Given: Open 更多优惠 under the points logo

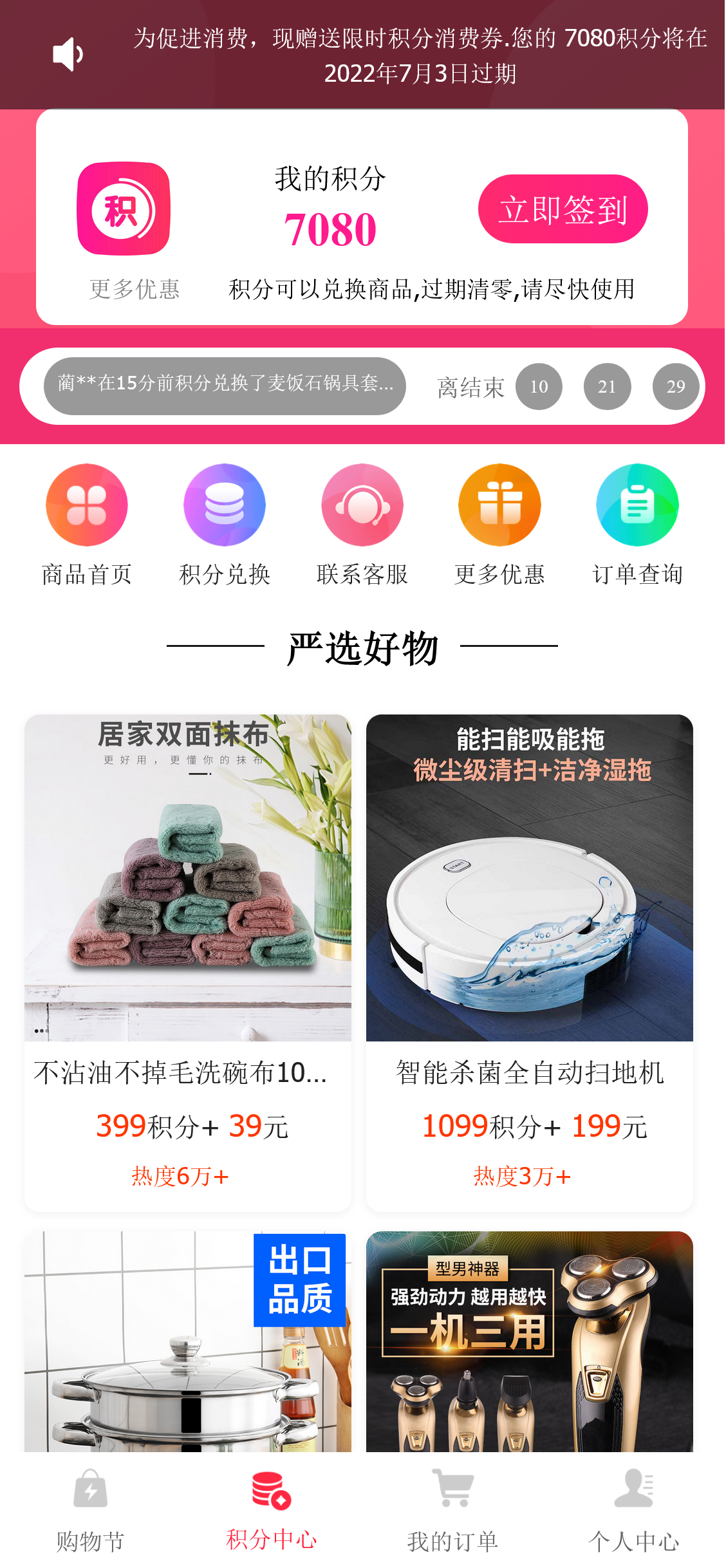Looking at the screenshot, I should (x=135, y=289).
